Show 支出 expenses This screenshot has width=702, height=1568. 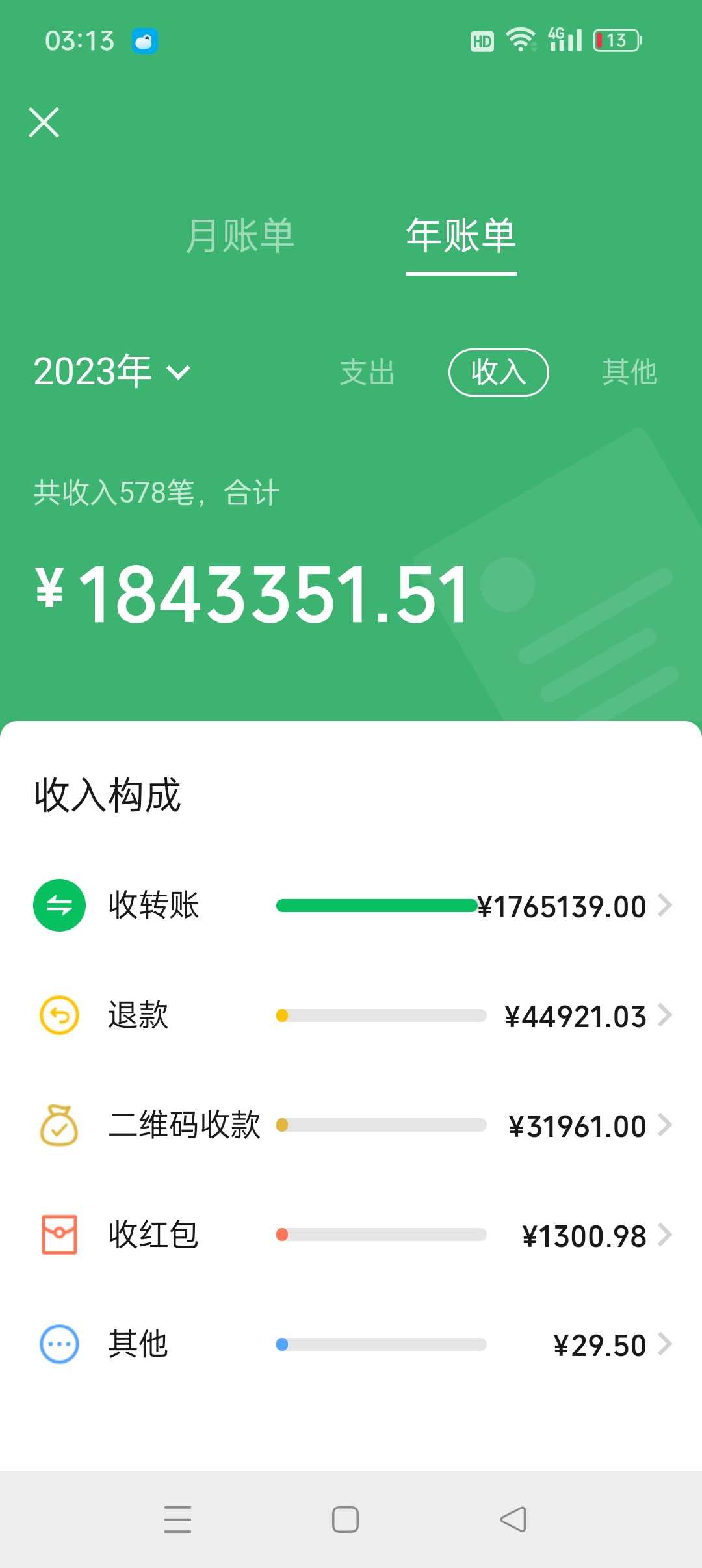[x=367, y=372]
